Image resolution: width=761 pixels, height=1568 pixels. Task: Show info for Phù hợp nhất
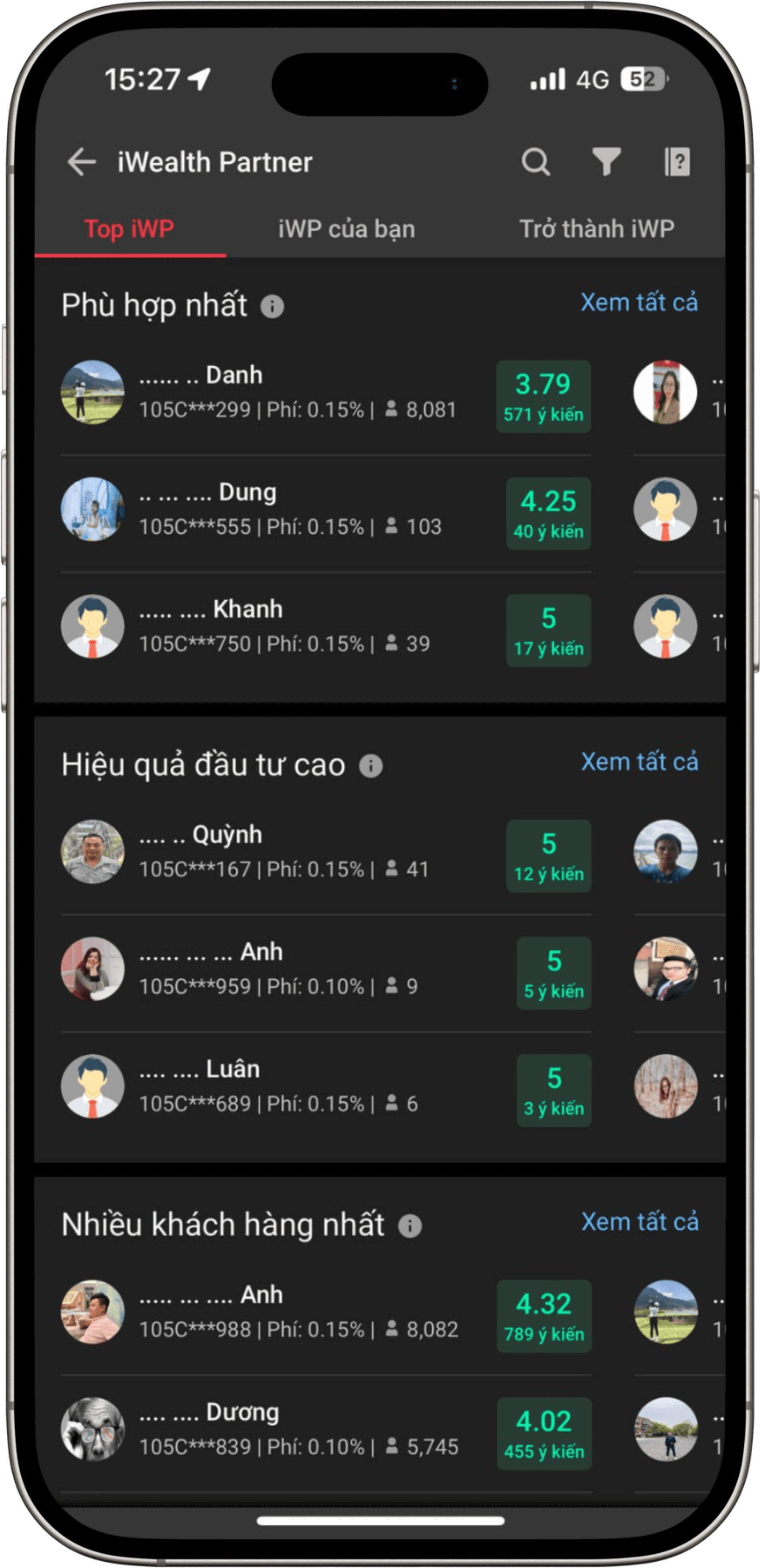tap(272, 306)
